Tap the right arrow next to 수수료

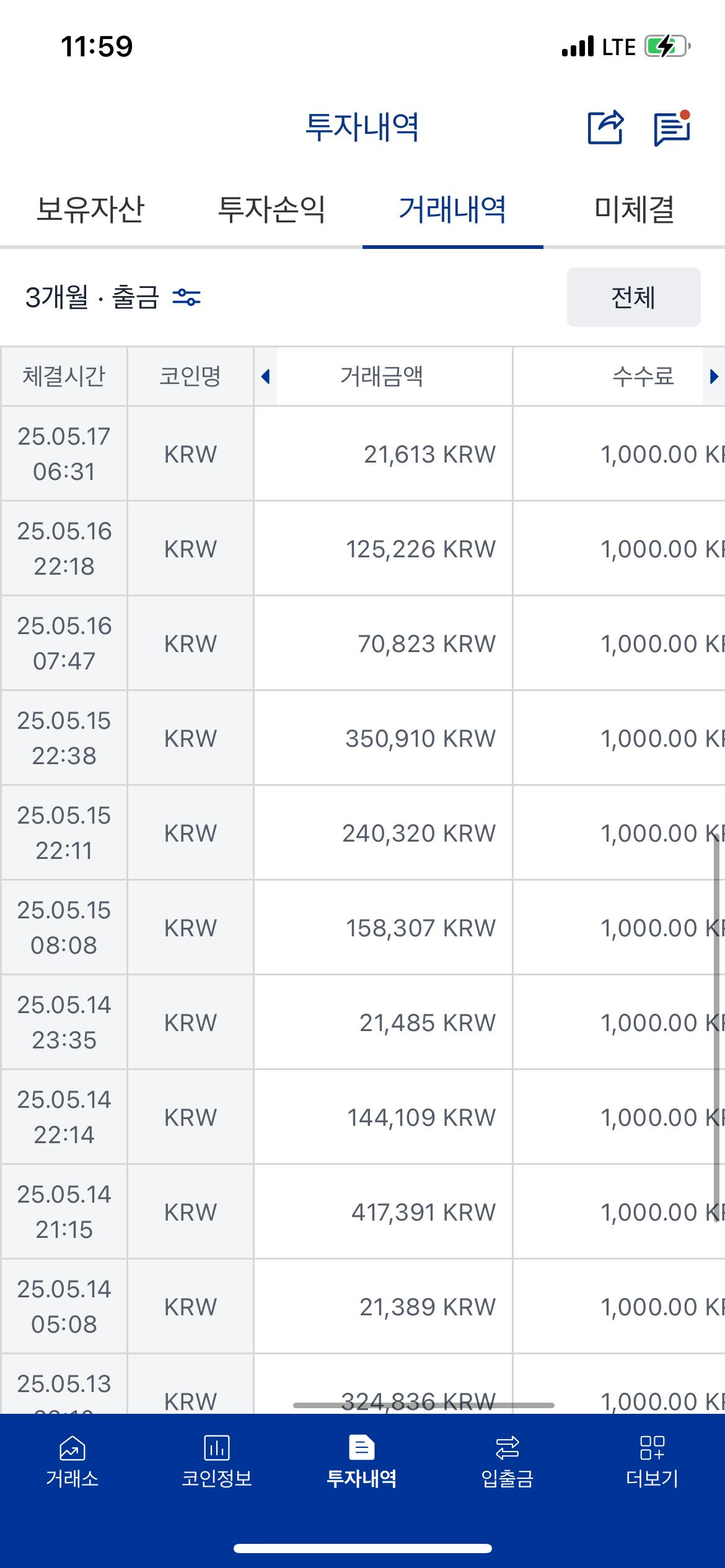713,377
